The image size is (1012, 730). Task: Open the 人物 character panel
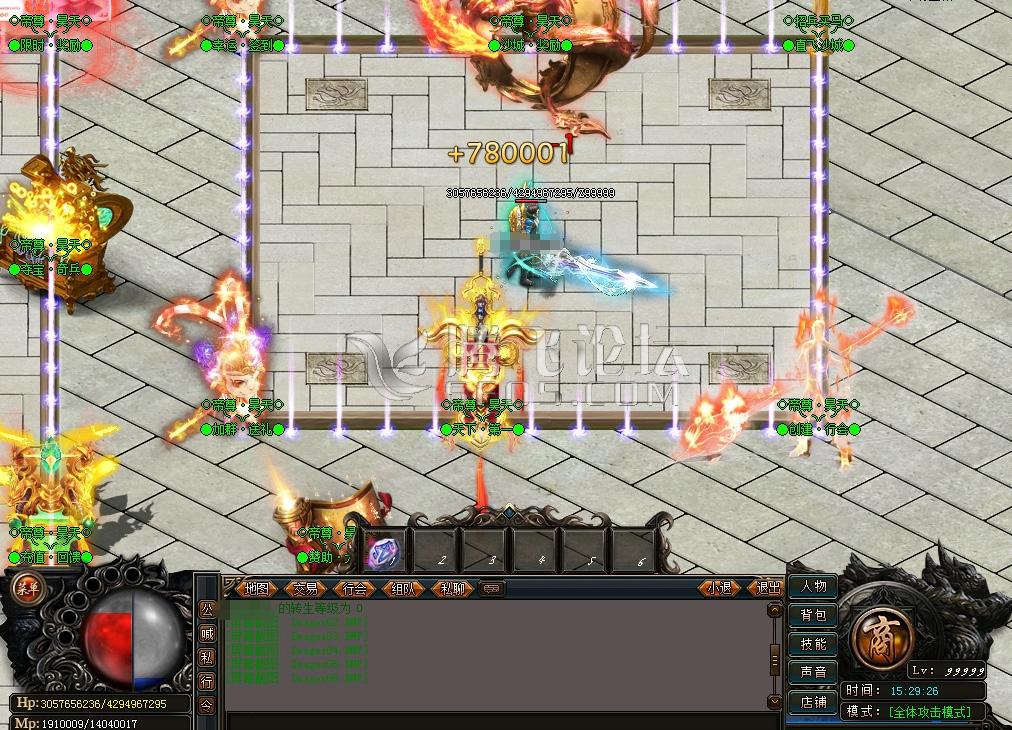click(813, 587)
